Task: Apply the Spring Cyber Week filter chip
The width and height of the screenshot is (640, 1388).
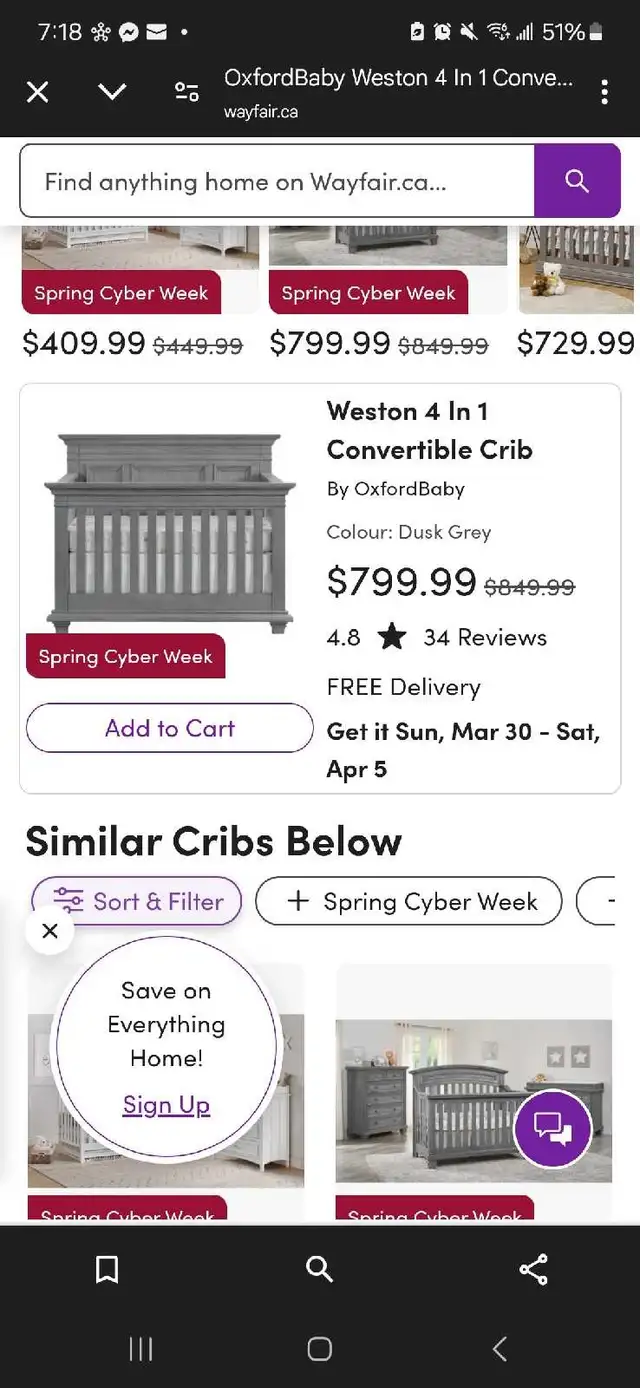Action: (409, 901)
